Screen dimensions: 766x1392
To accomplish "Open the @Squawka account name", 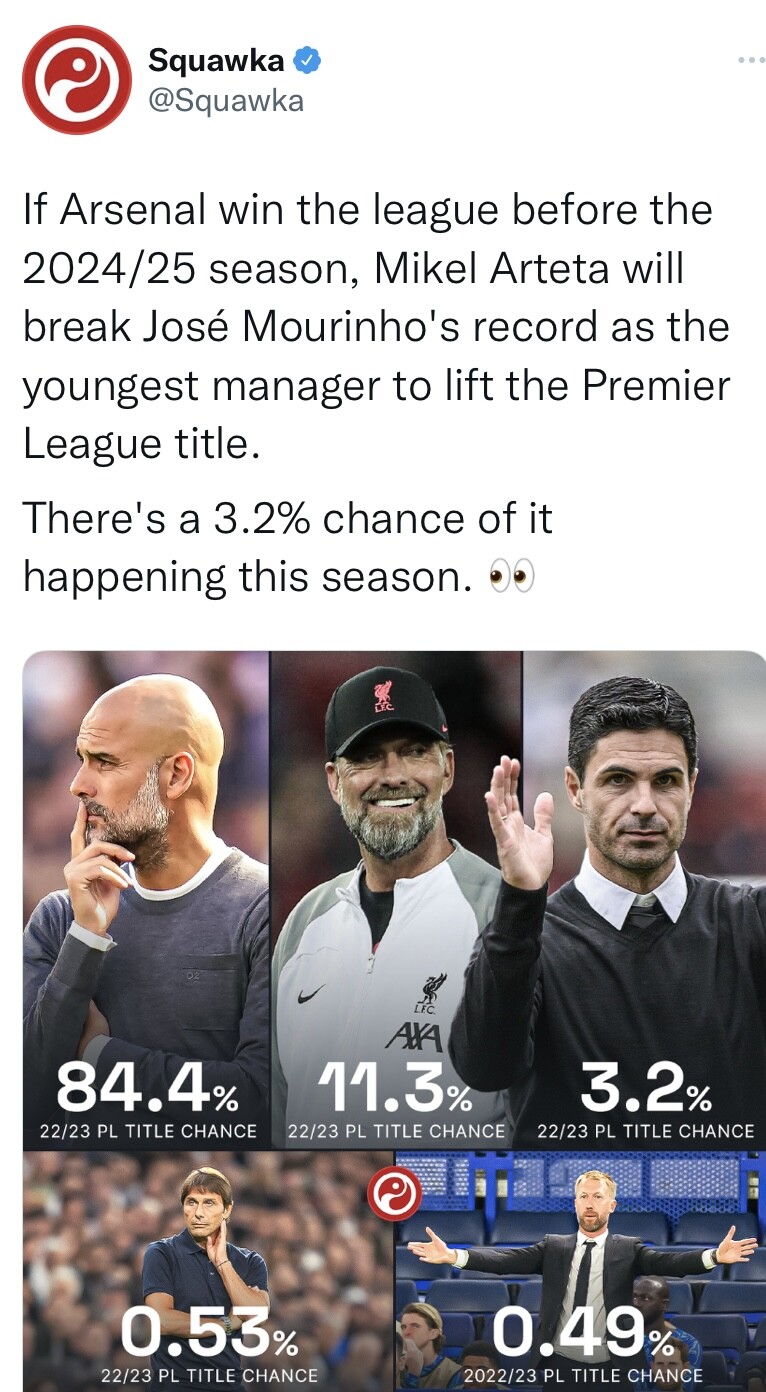I will 226,101.
